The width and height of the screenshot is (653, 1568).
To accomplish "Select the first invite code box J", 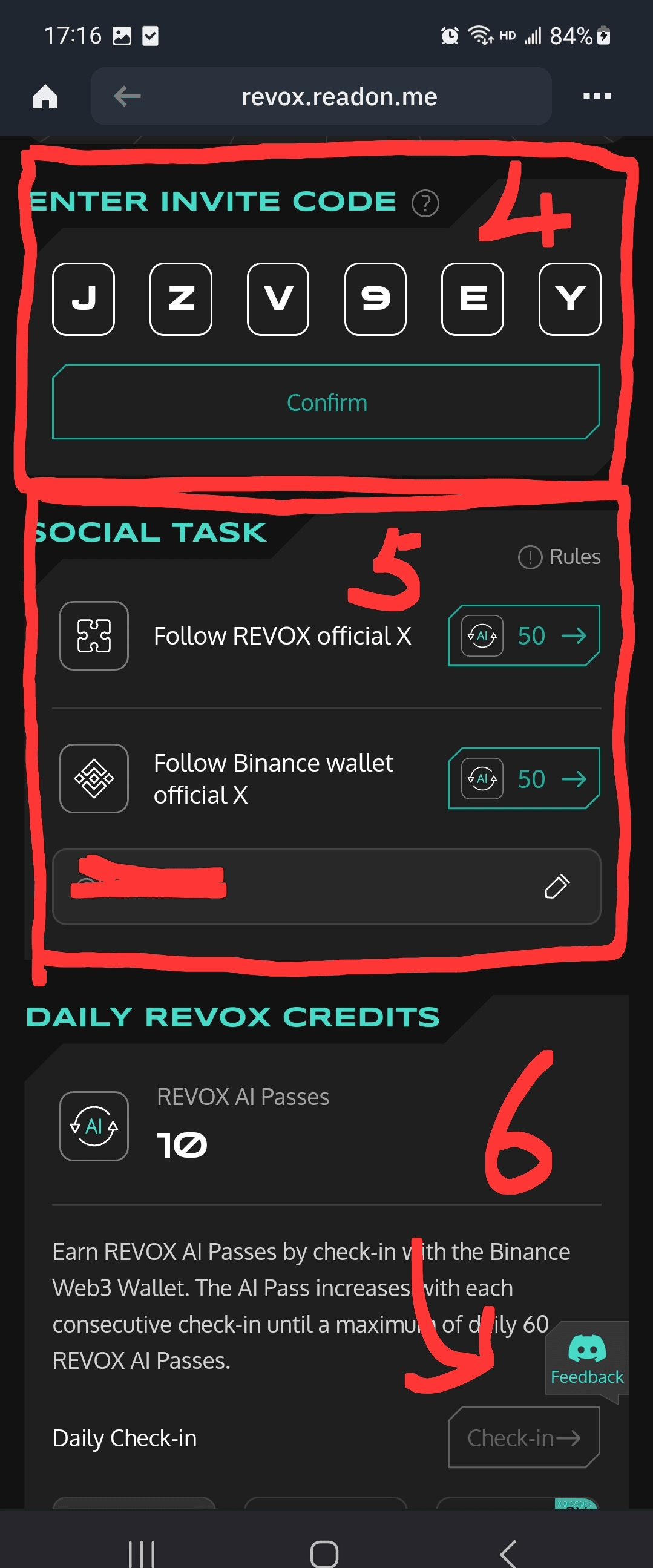I will point(84,299).
